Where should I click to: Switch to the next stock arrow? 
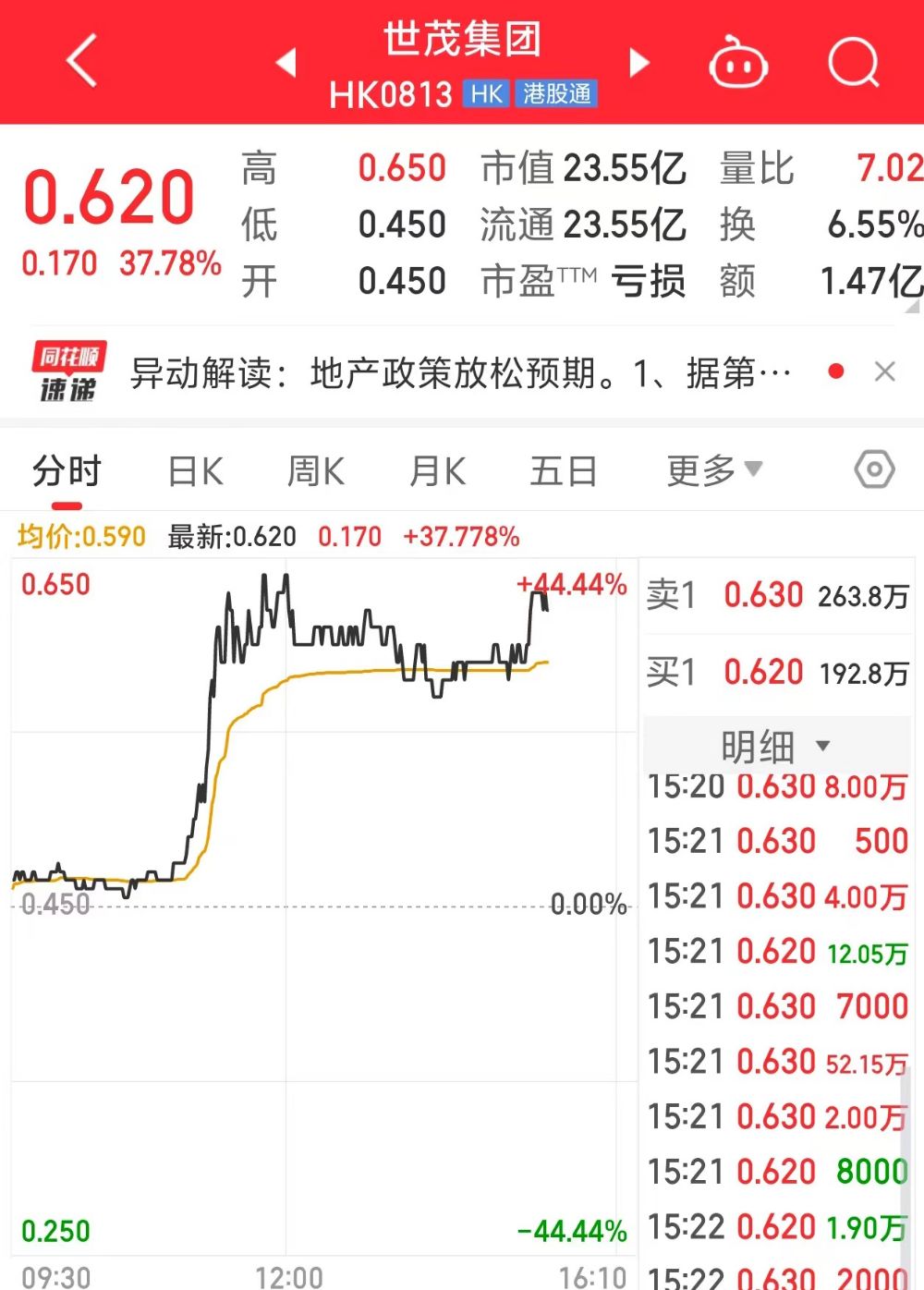[638, 63]
